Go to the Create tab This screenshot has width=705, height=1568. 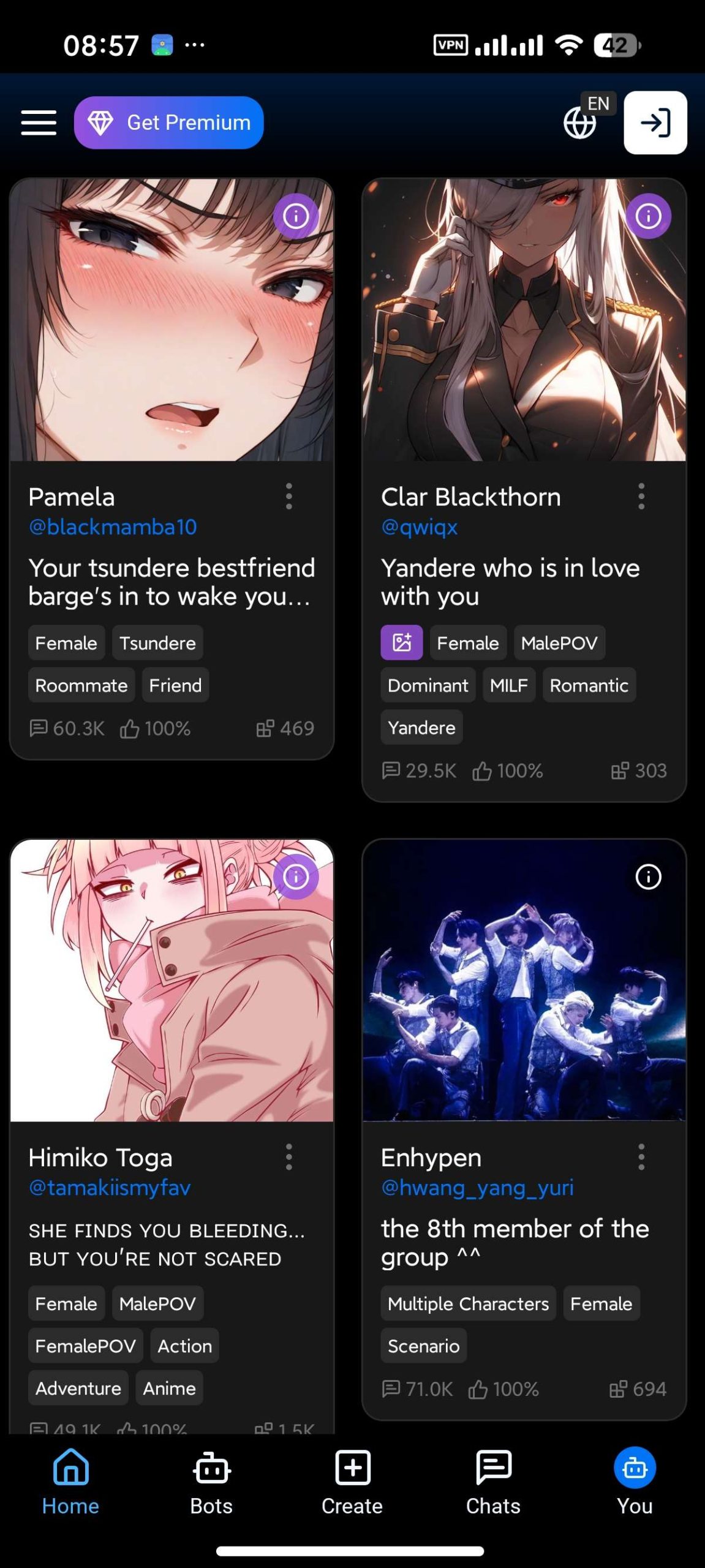352,1481
